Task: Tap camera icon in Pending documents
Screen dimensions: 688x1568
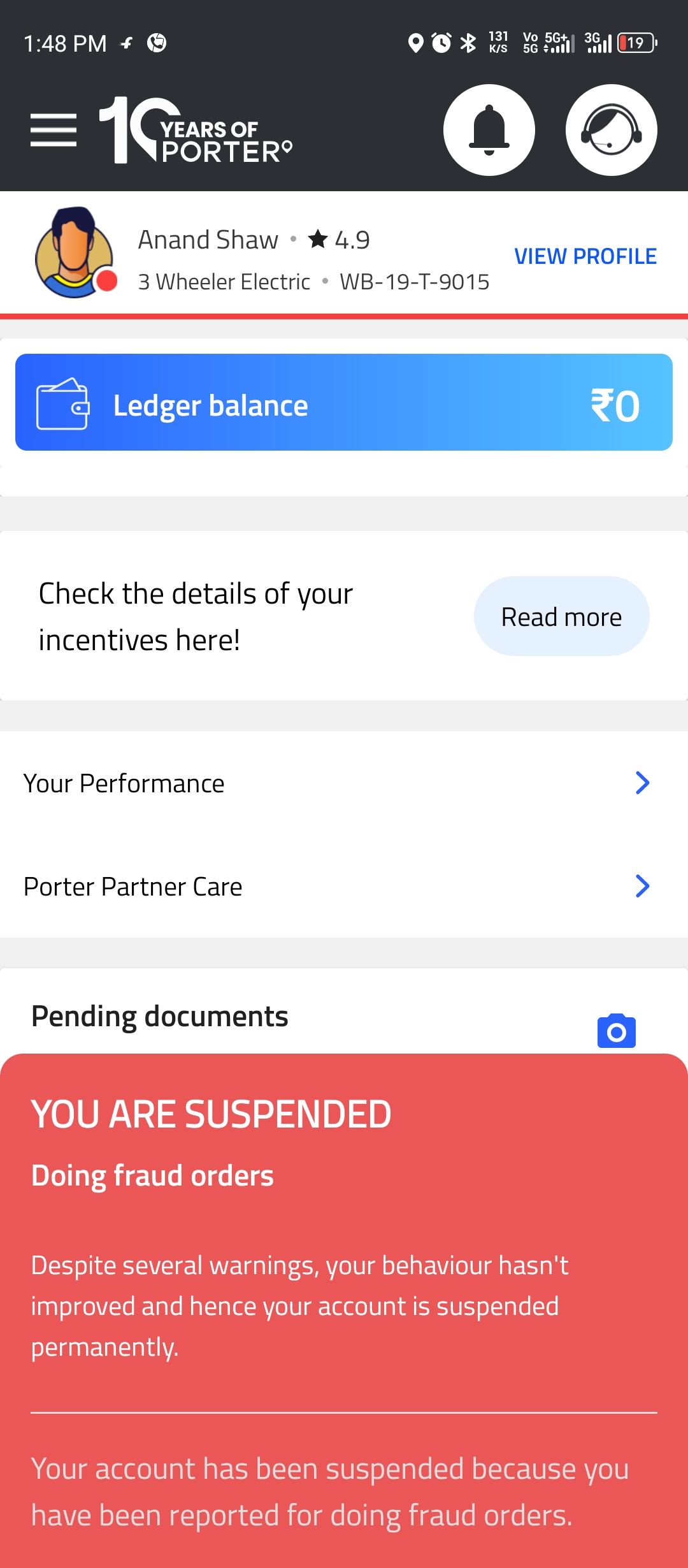Action: coord(616,1031)
